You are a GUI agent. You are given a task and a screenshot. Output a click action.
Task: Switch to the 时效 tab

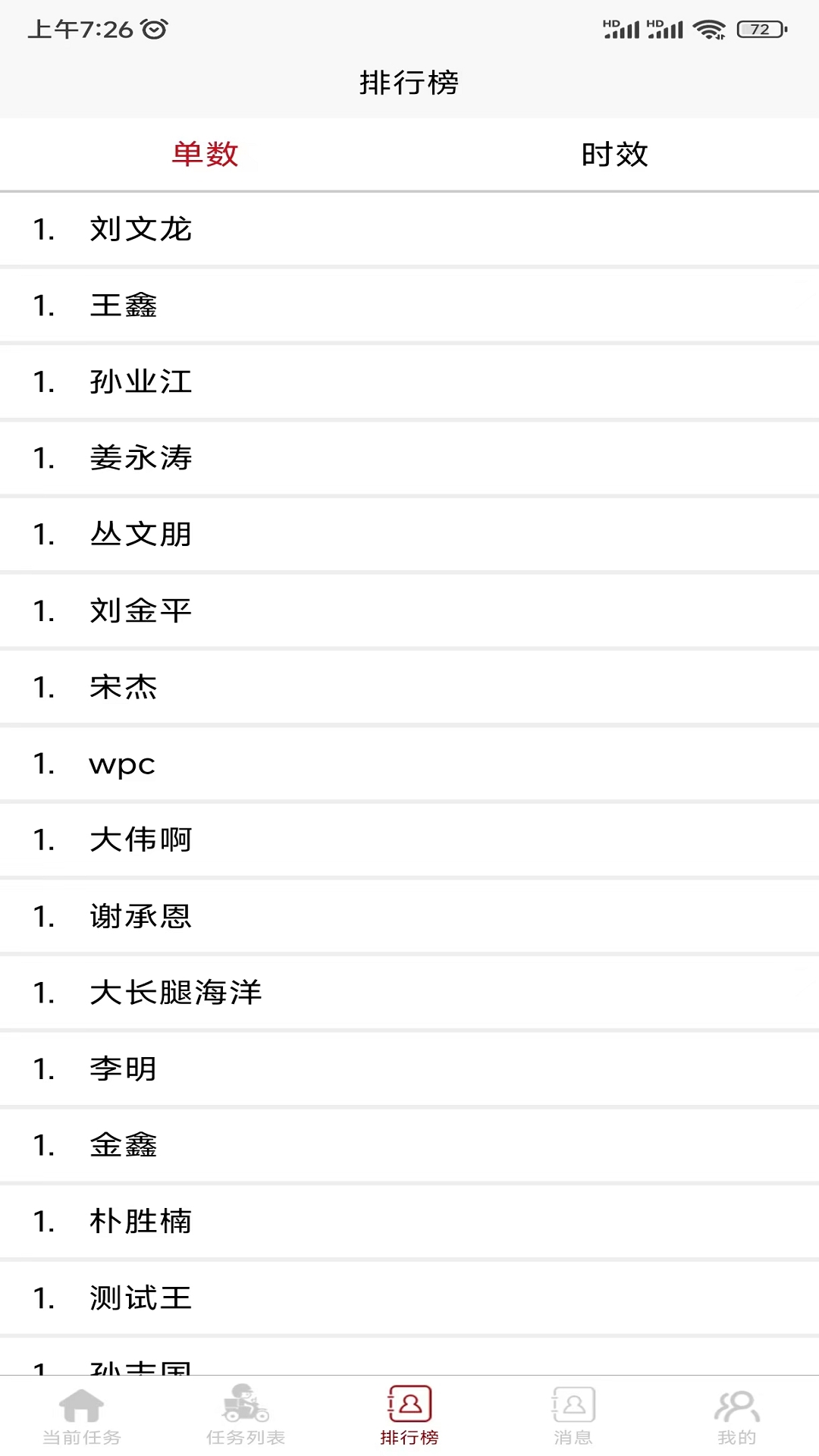[614, 155]
